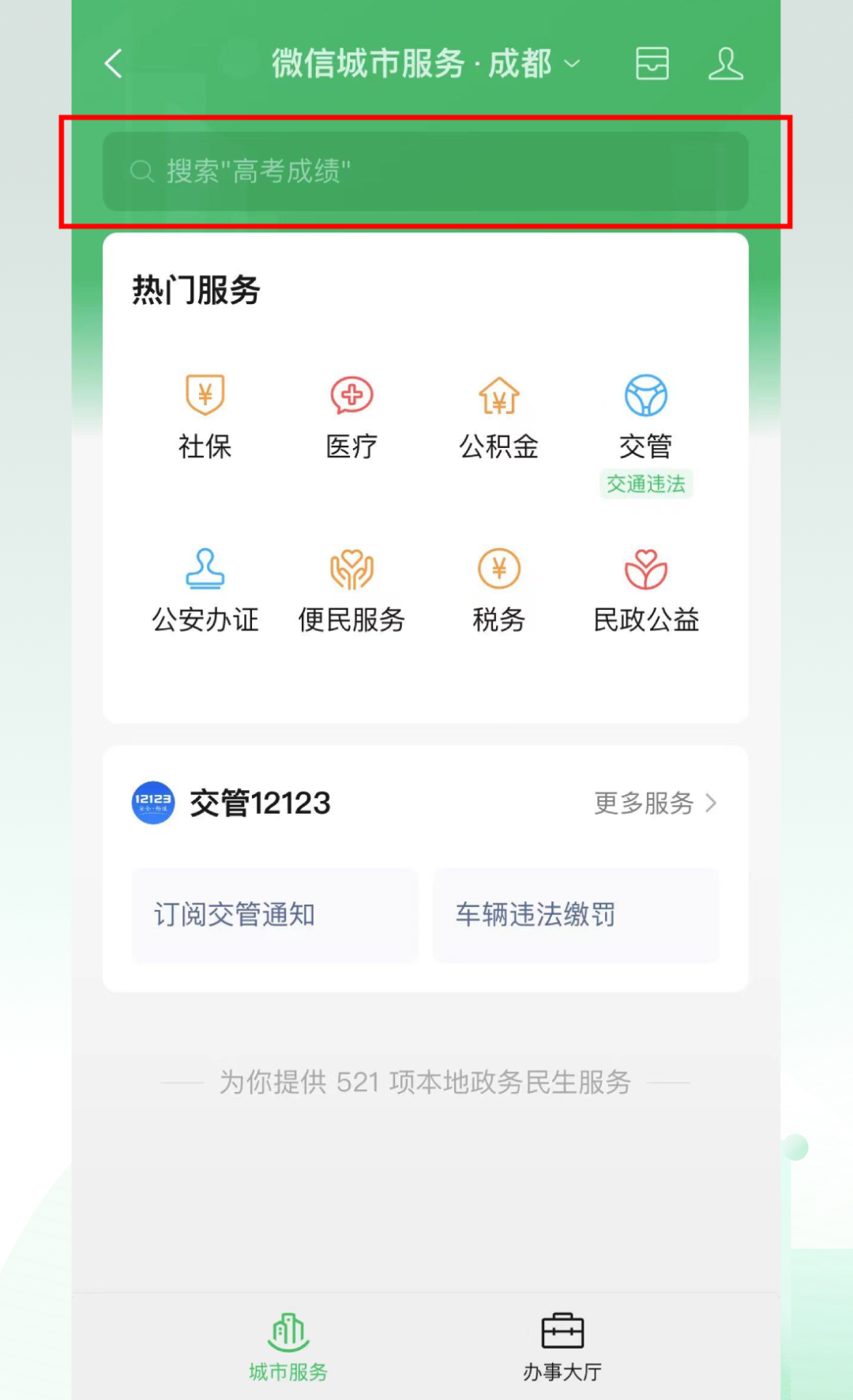Go back using the top-left arrow
The image size is (853, 1400).
coord(114,63)
